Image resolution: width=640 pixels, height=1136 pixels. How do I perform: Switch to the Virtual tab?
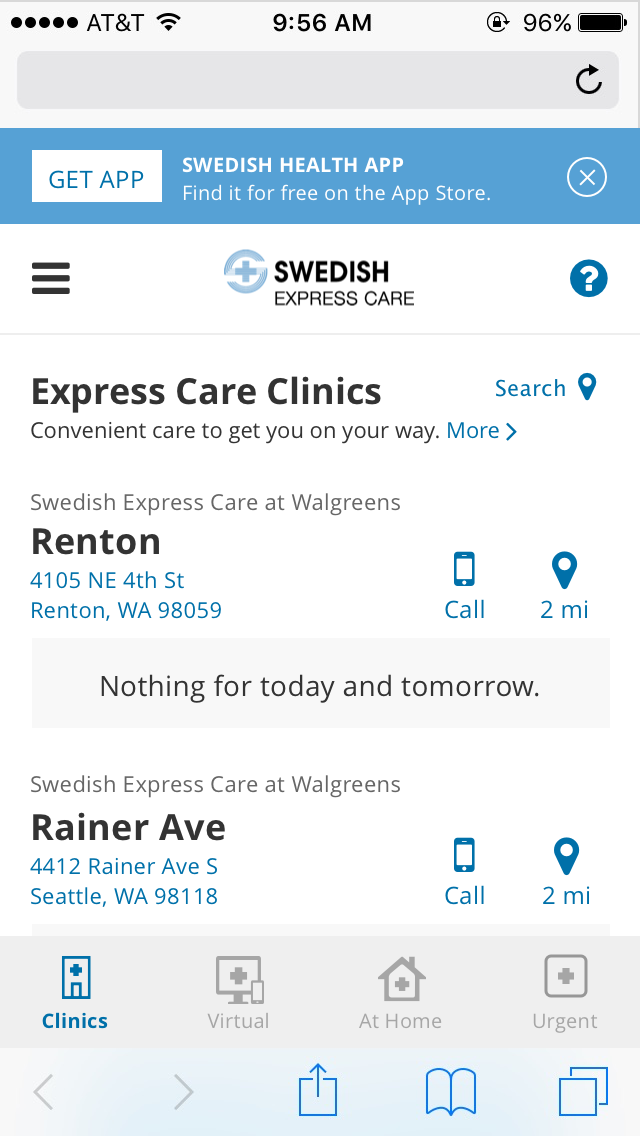238,993
